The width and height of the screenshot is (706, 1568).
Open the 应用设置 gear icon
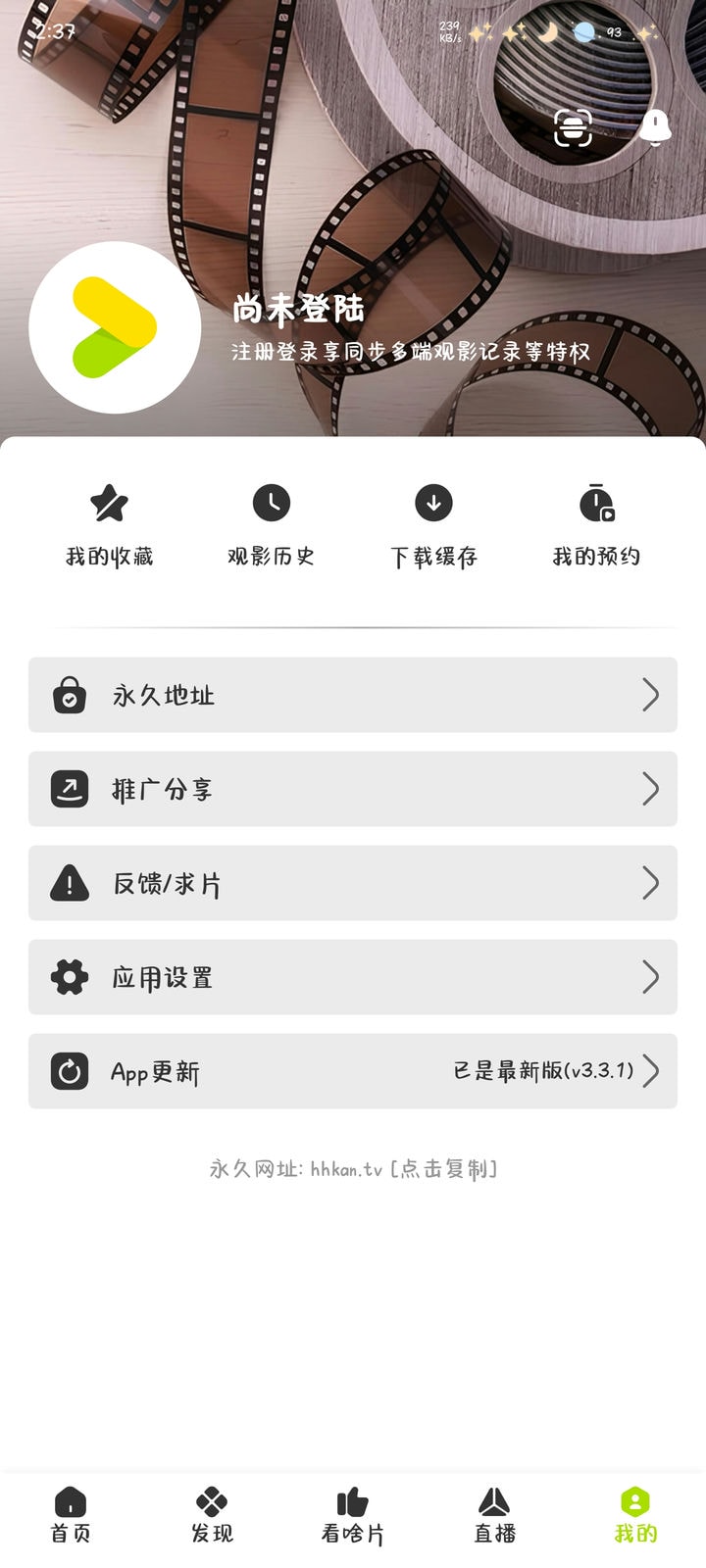pyautogui.click(x=68, y=976)
